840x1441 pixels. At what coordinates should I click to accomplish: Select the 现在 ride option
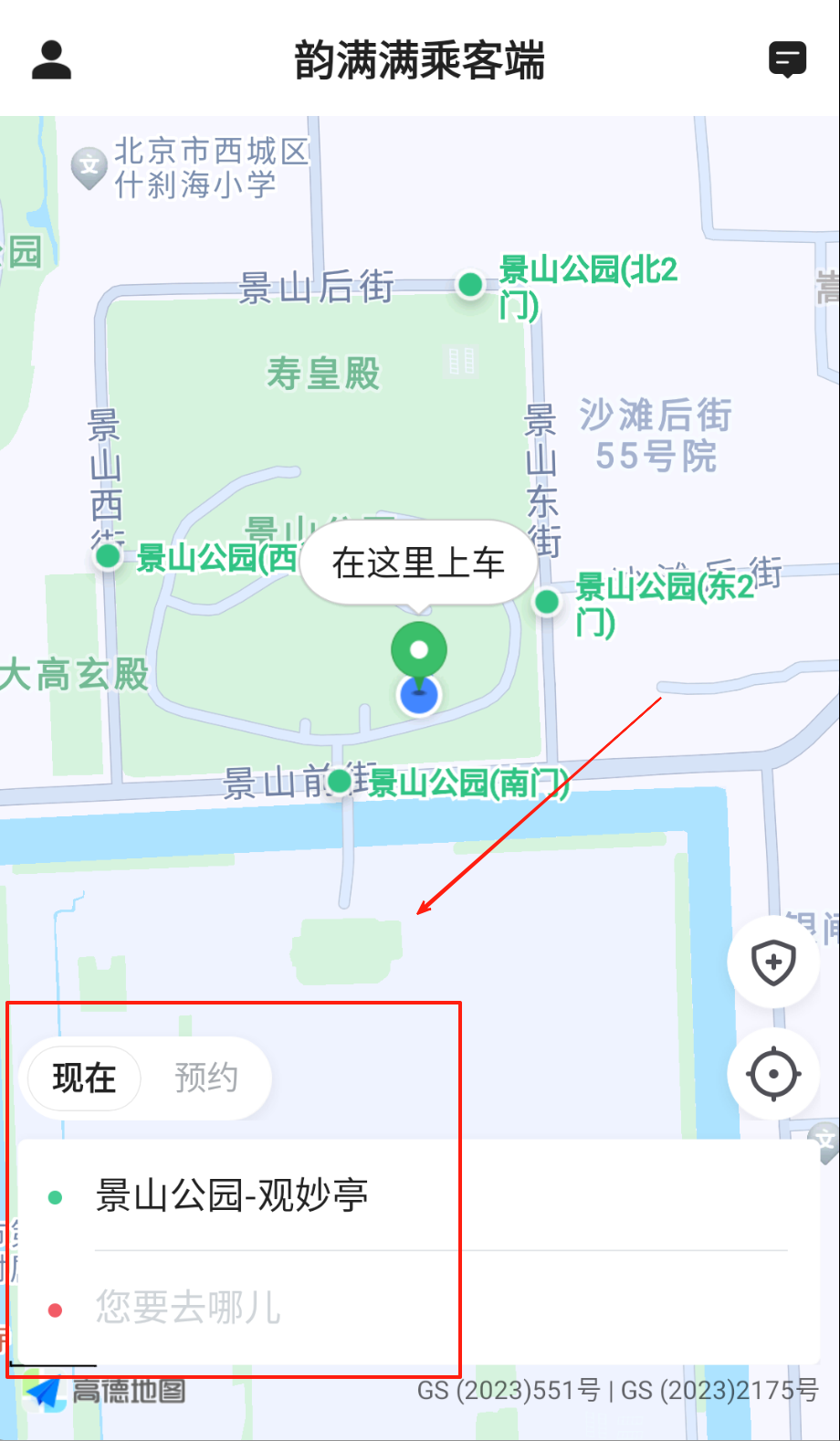pos(84,1078)
